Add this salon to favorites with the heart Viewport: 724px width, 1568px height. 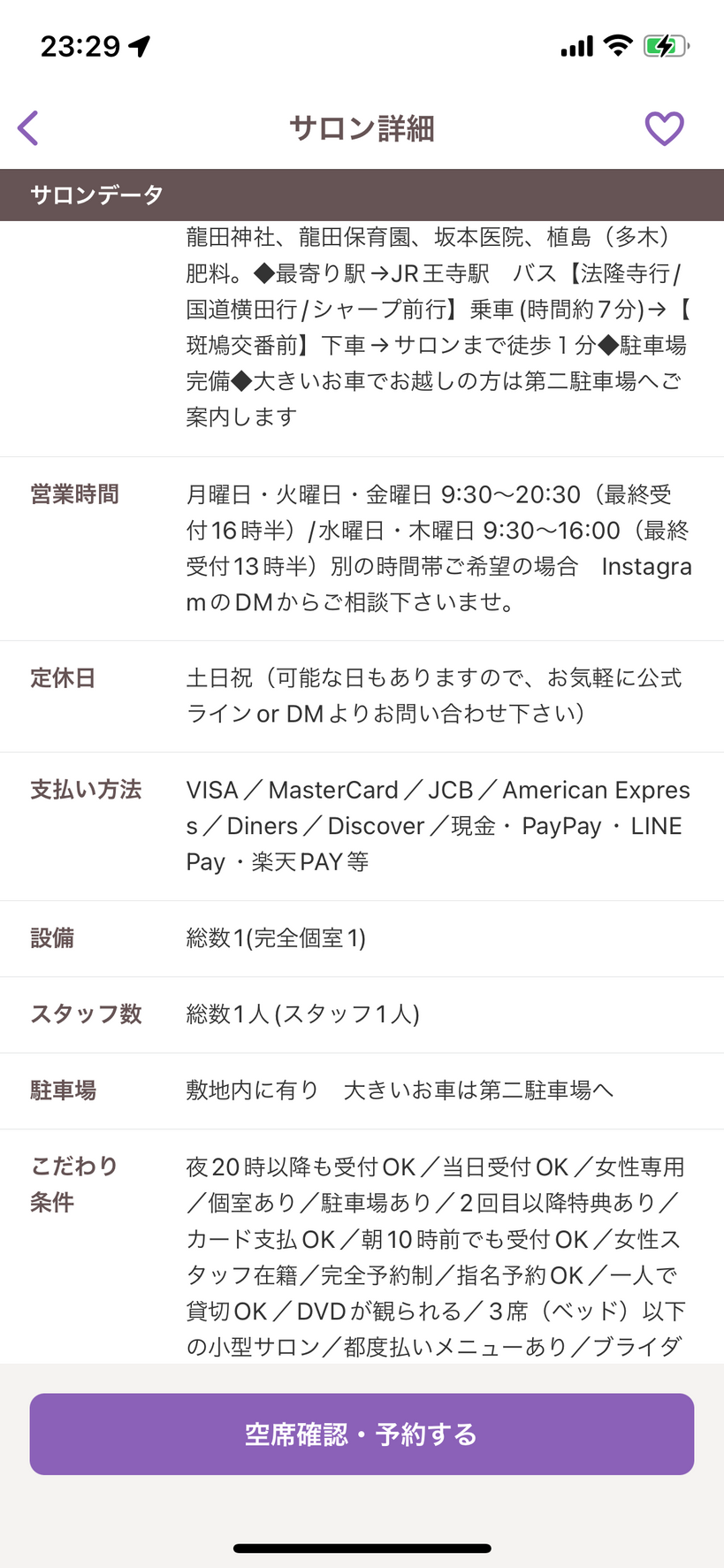[664, 128]
